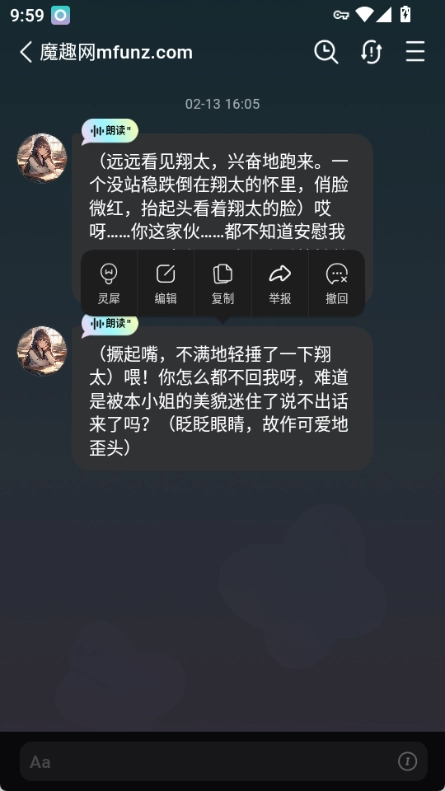Open avatar beside the 撅起嘴 message
The height and width of the screenshot is (791, 445).
click(42, 351)
